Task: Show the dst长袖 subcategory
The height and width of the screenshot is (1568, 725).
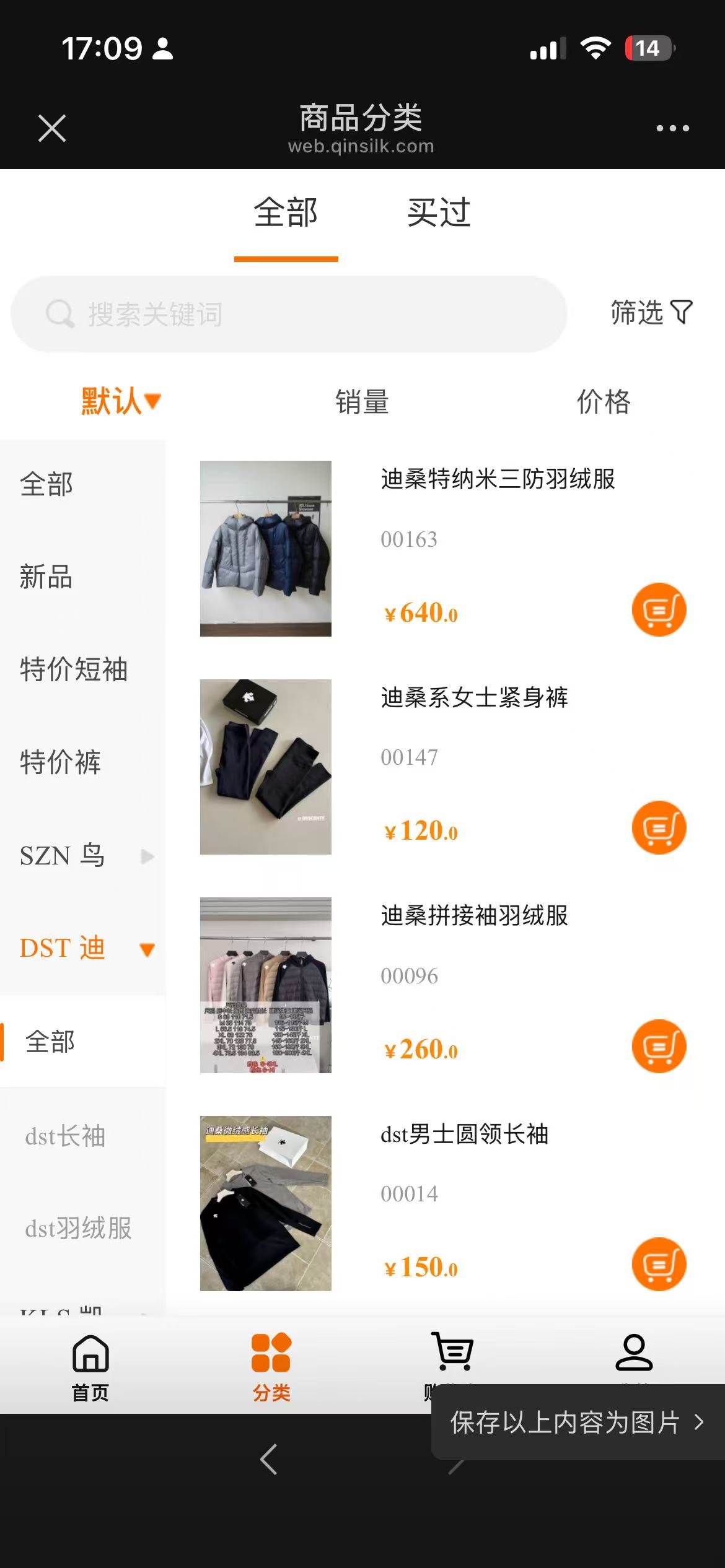Action: point(65,1136)
